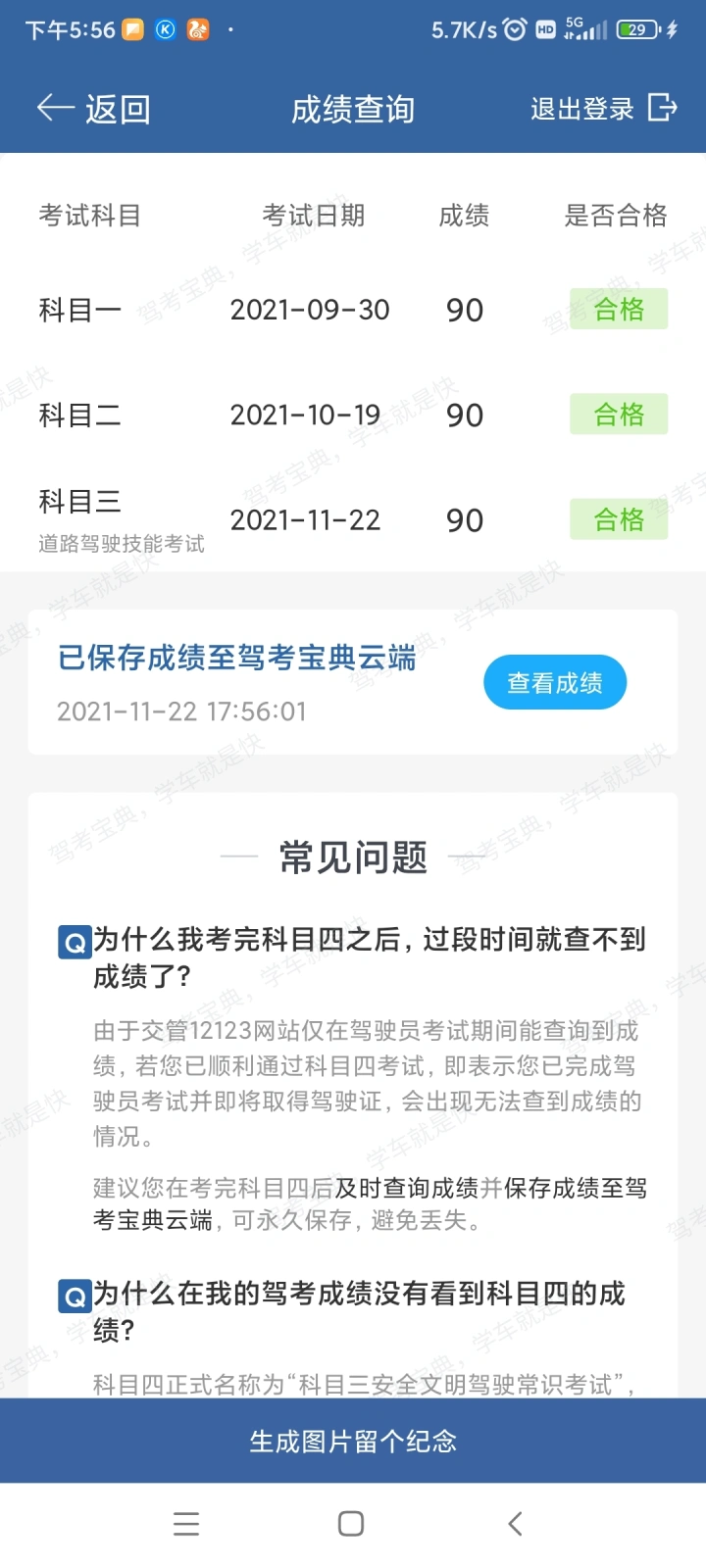The image size is (706, 1568).
Task: Go back using the 返回 arrow
Action: [x=93, y=109]
